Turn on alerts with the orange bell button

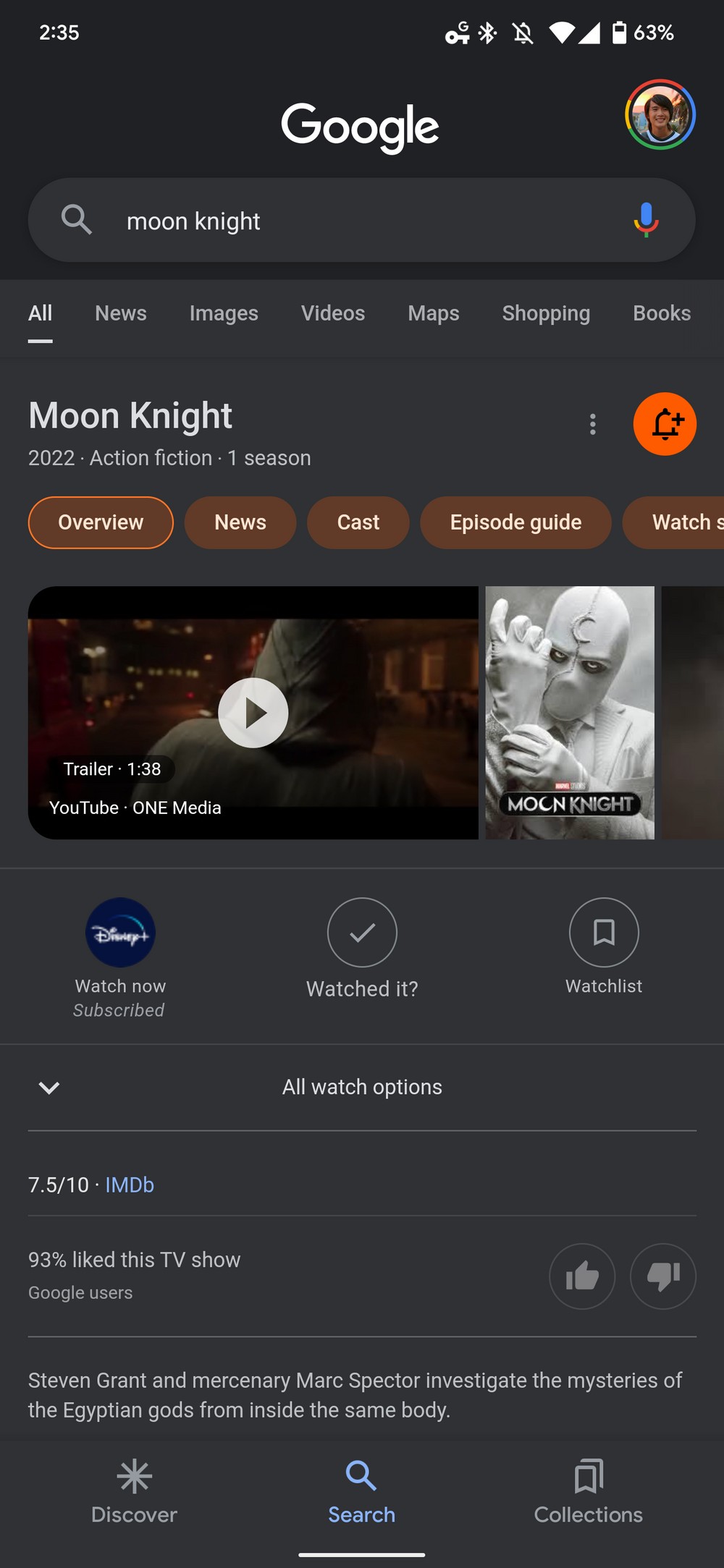pyautogui.click(x=665, y=424)
